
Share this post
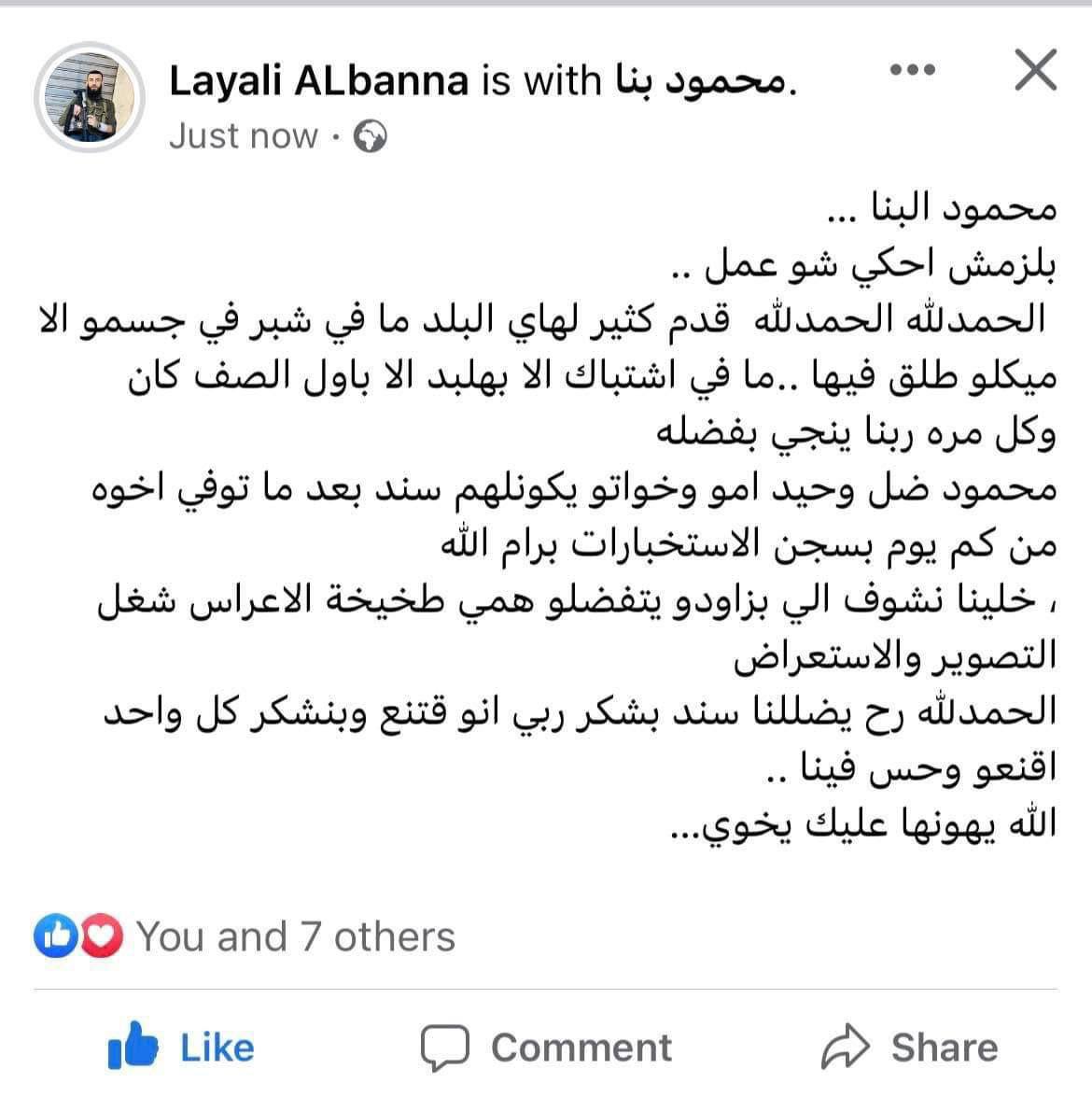coord(910,1047)
